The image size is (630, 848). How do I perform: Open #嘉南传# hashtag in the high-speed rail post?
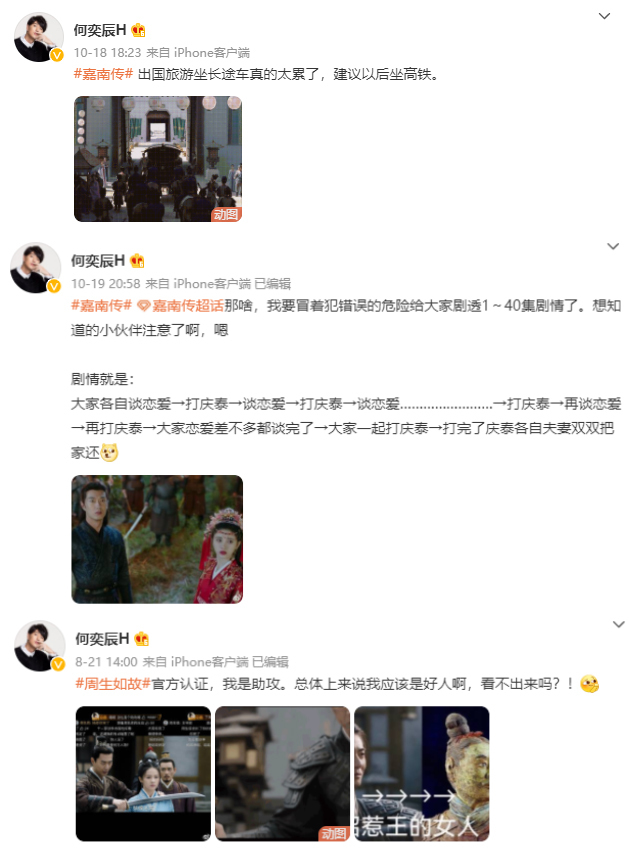tap(103, 74)
